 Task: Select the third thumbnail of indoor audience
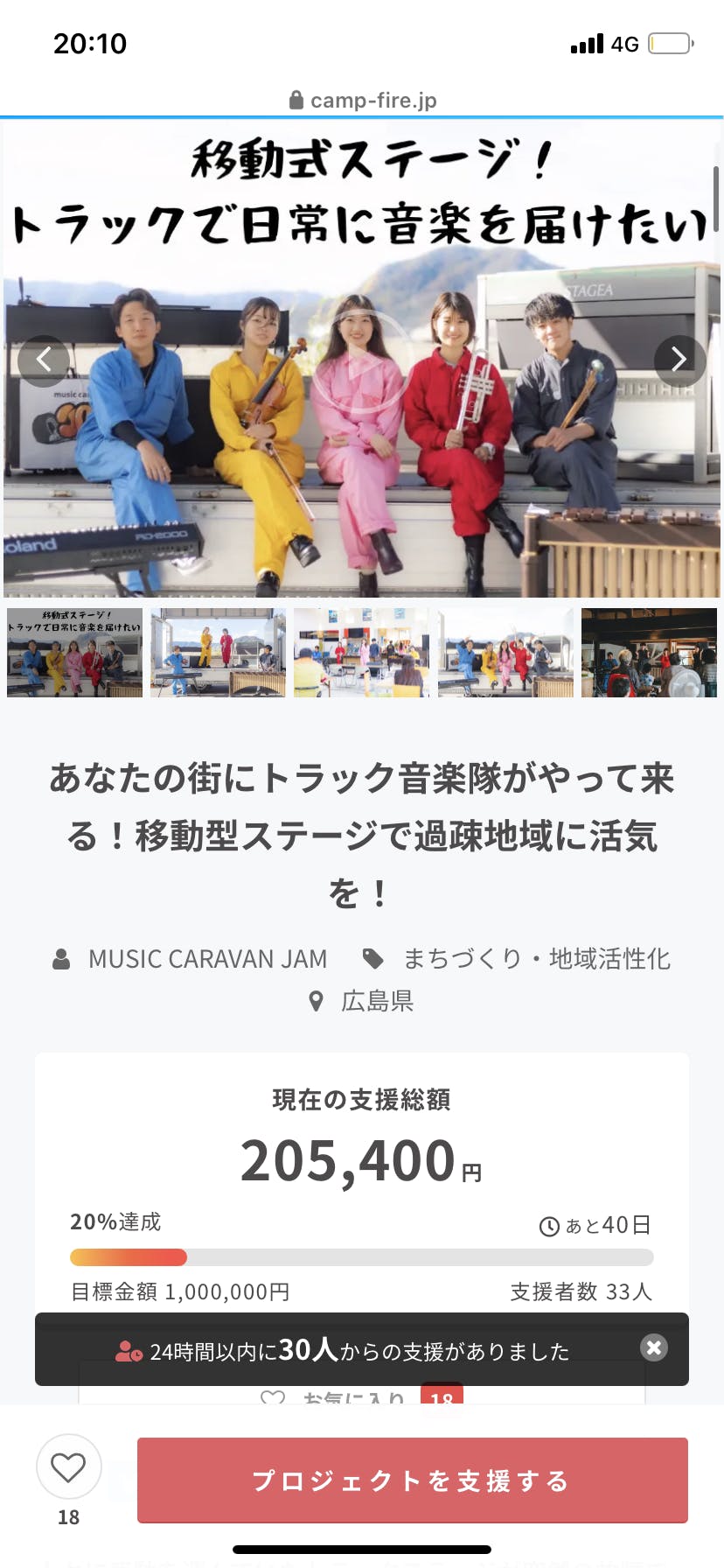(361, 653)
